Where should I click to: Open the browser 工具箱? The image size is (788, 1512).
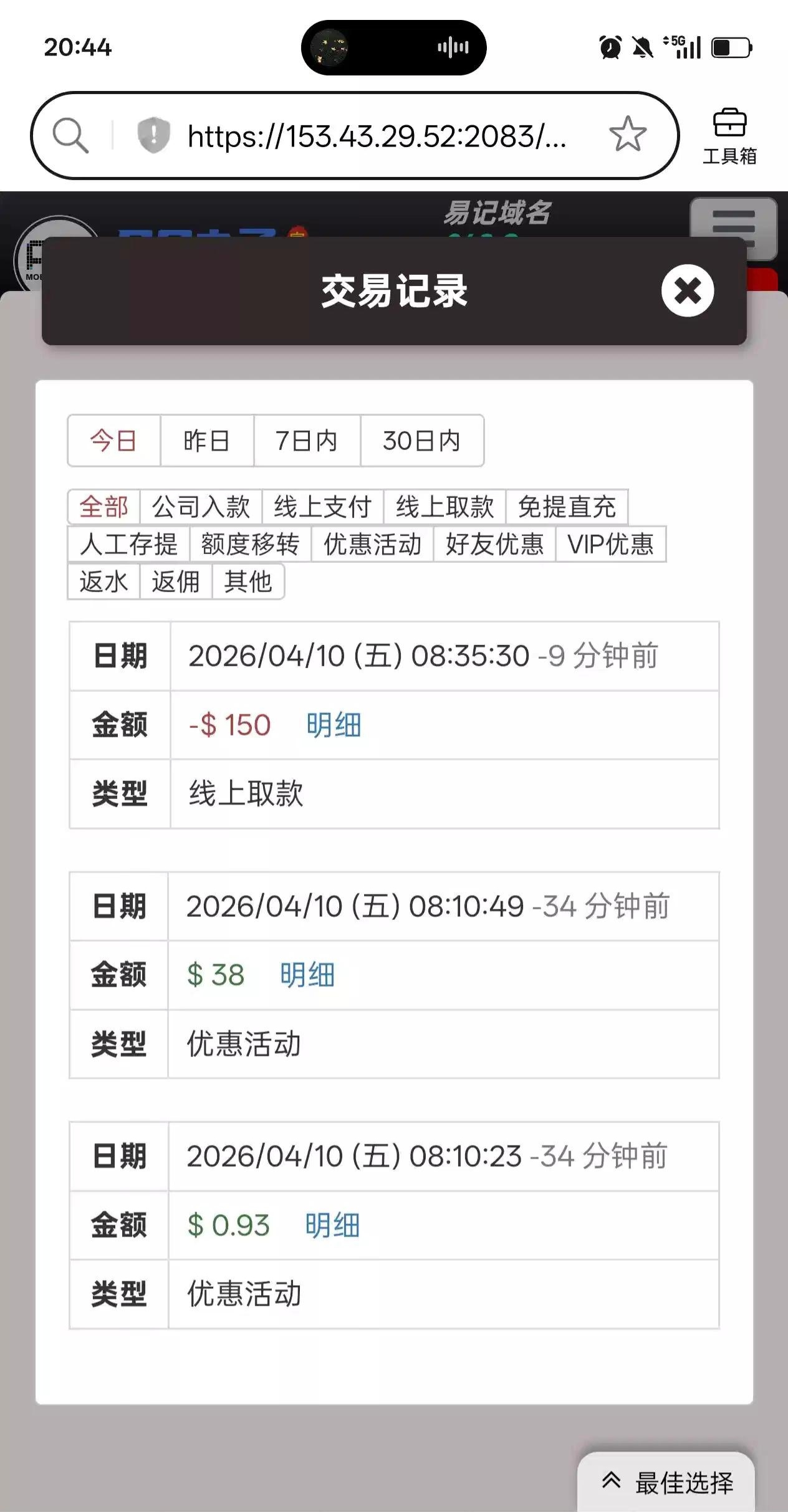point(729,136)
